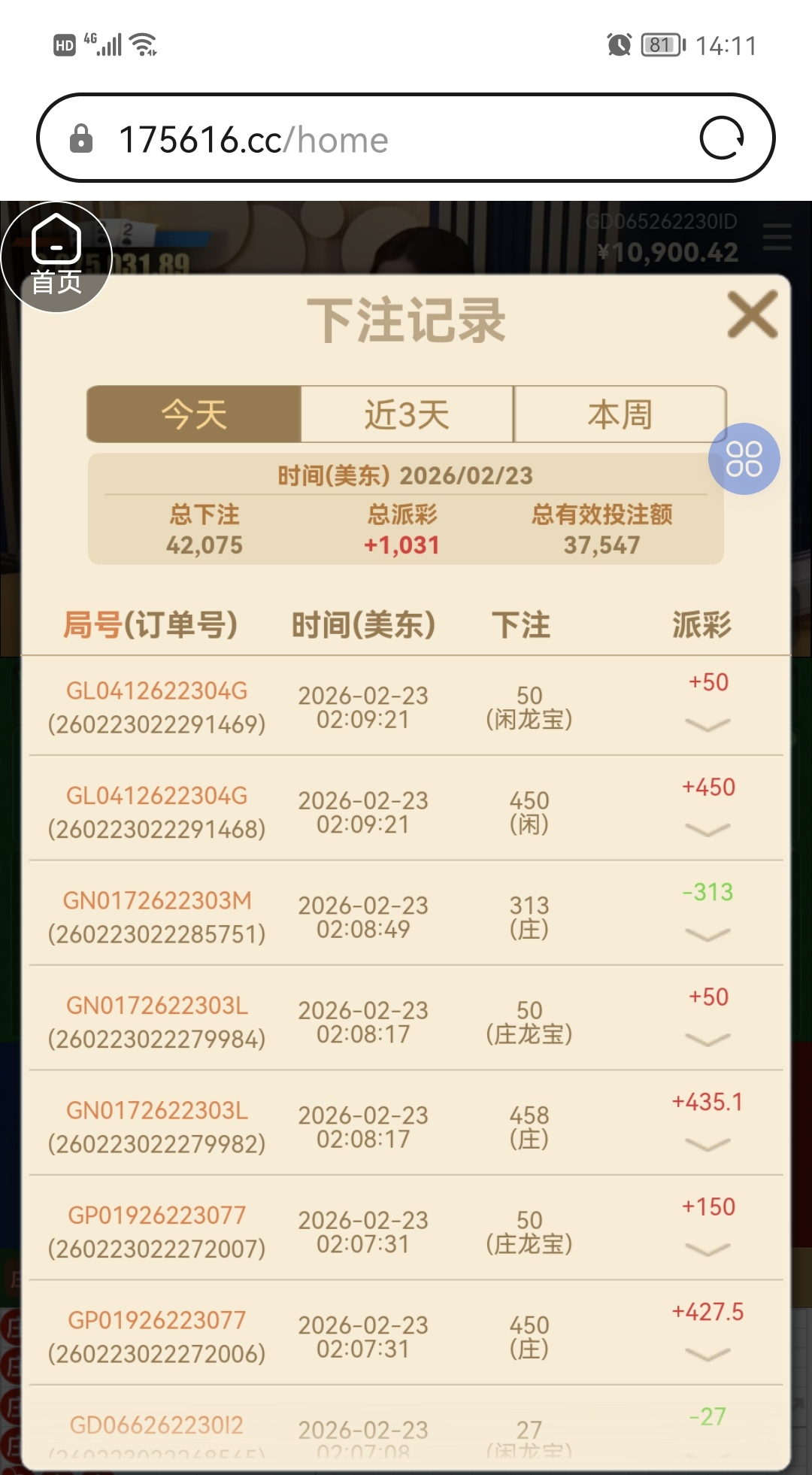The height and width of the screenshot is (1475, 812).
Task: Expand details for order 260223022291469
Action: 707,725
